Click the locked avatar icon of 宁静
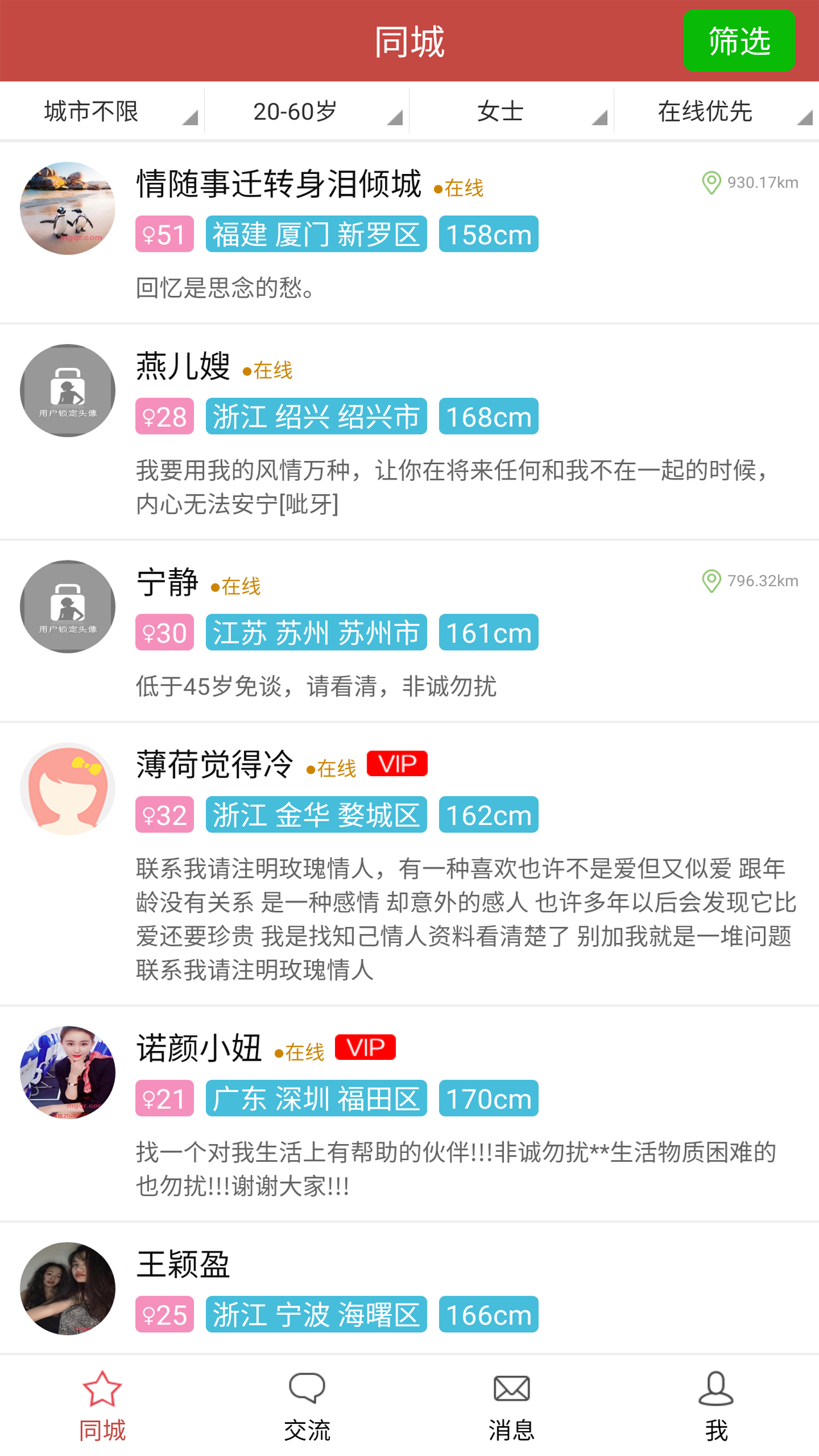 point(67,607)
